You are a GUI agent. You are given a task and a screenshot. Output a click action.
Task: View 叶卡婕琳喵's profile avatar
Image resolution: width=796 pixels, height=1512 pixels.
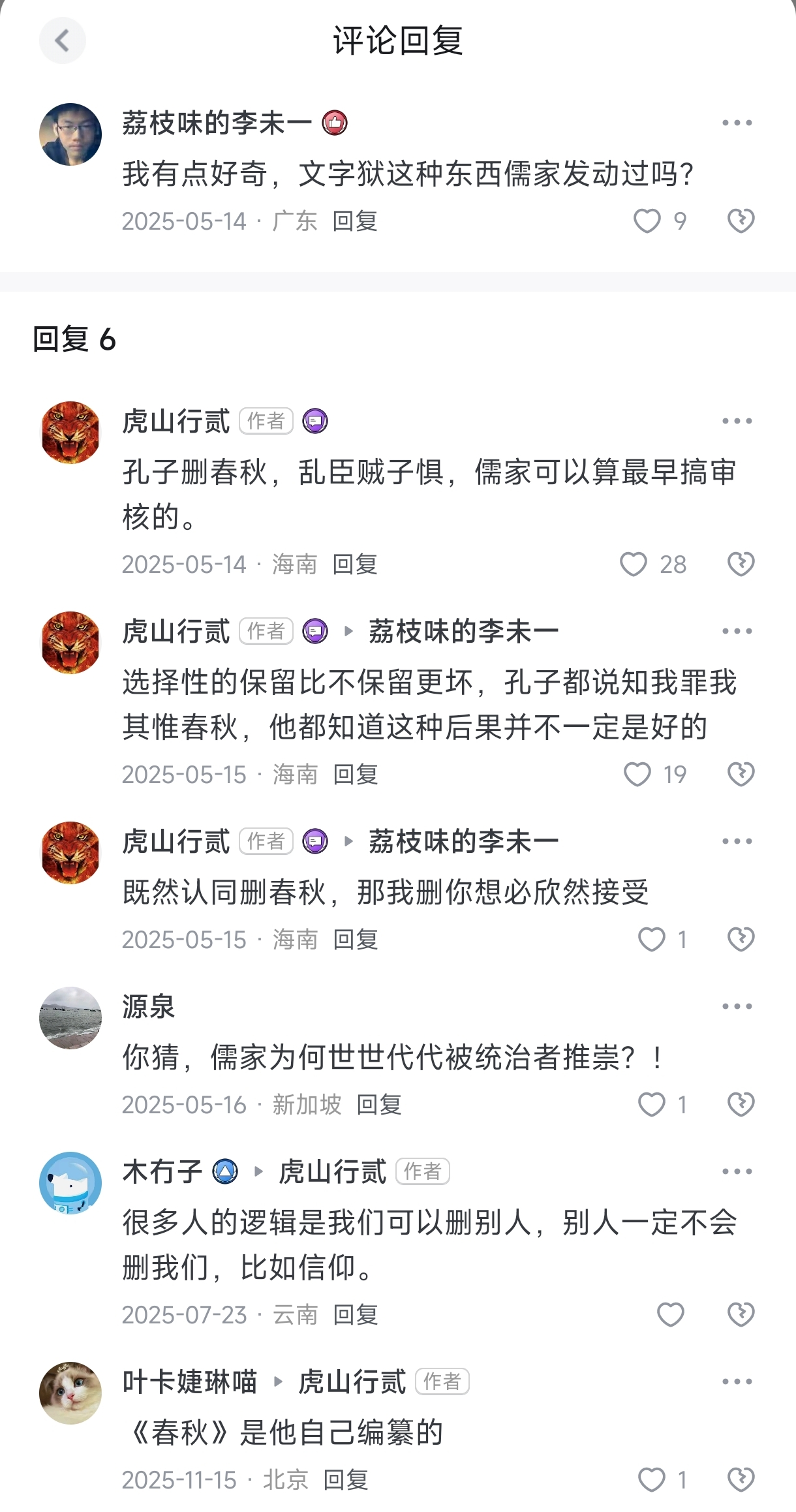(x=70, y=1393)
